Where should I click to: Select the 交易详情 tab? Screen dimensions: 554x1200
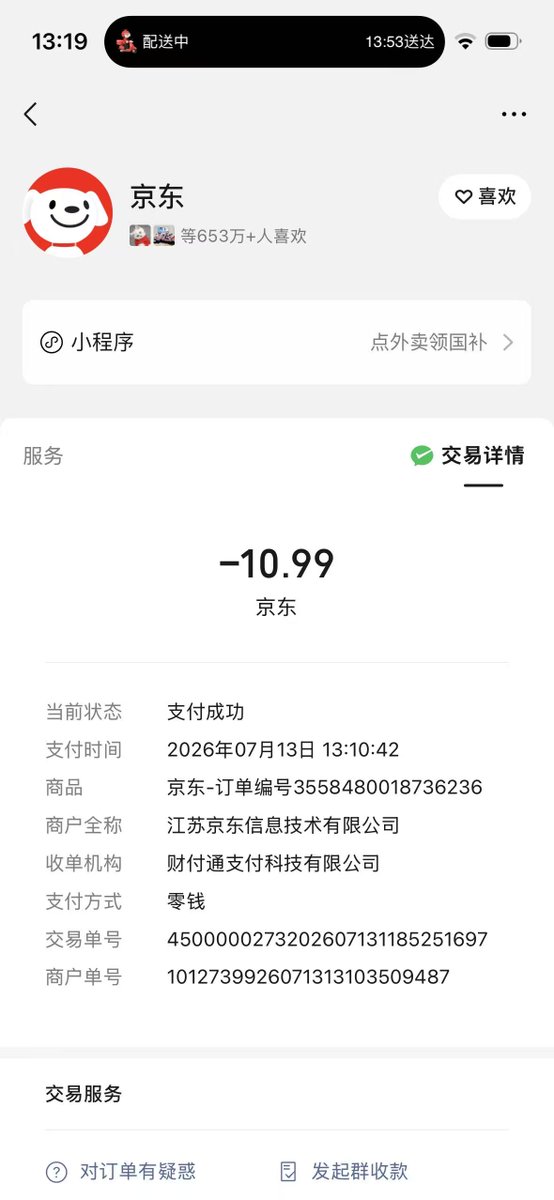tap(468, 456)
